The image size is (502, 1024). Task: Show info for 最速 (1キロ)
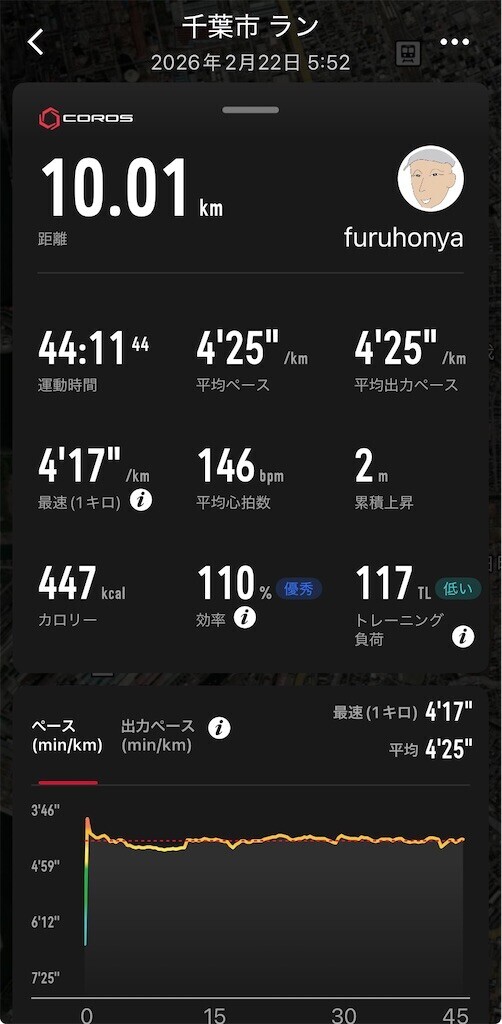coord(141,501)
